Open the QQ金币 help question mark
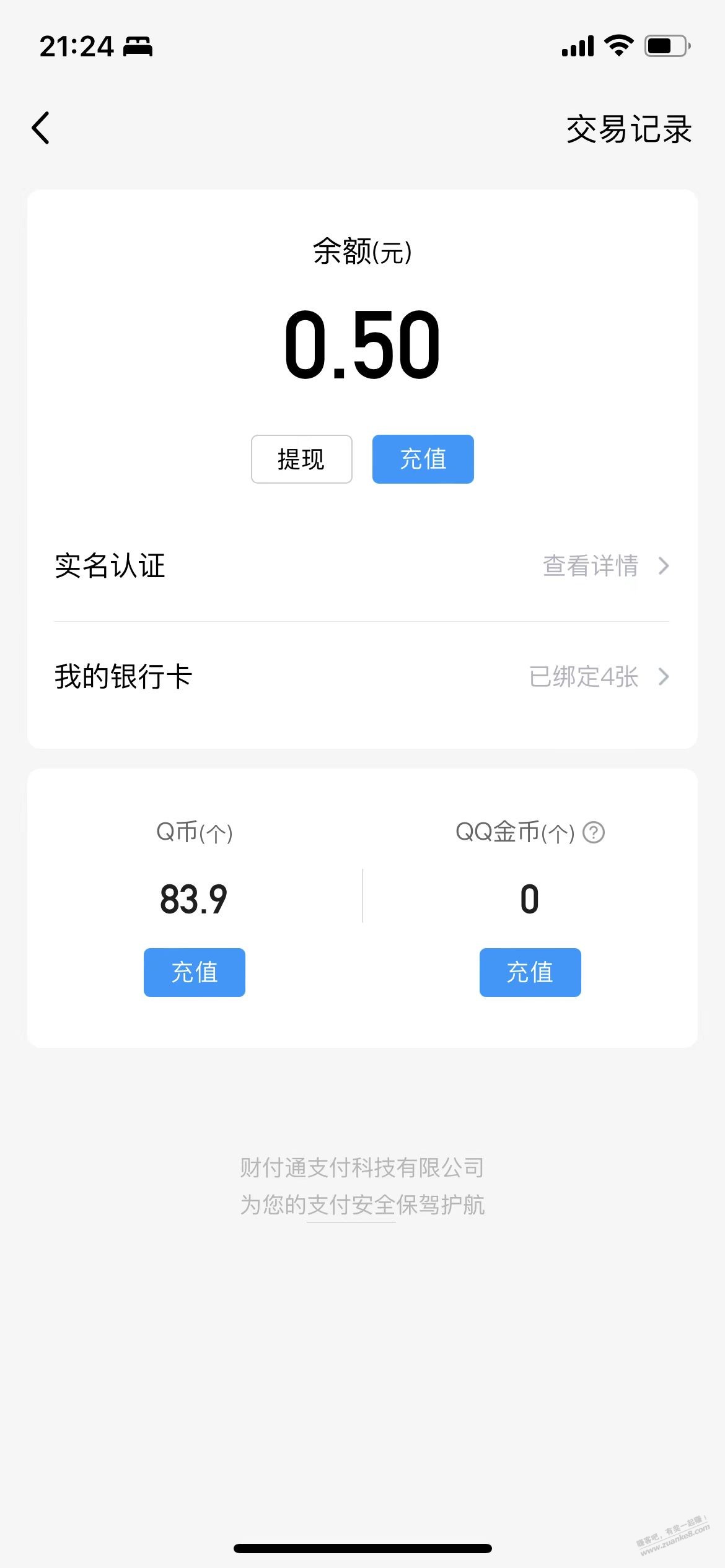This screenshot has width=725, height=1568. coord(594,832)
